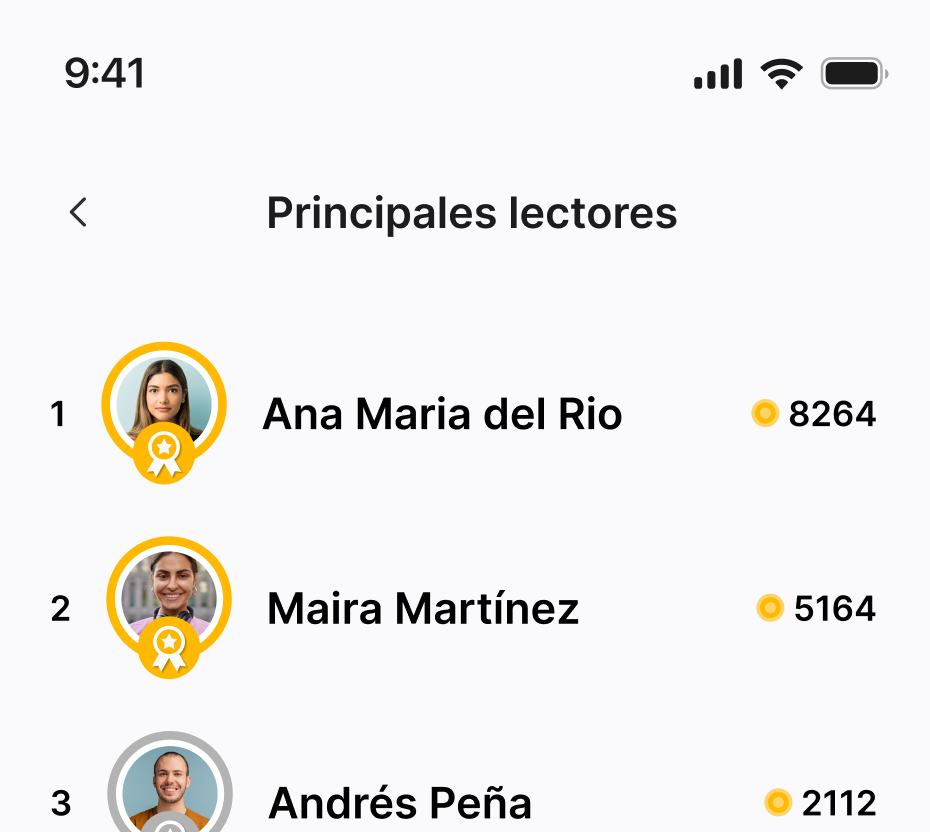
Task: Go back from Principales lectores
Action: pyautogui.click(x=78, y=212)
